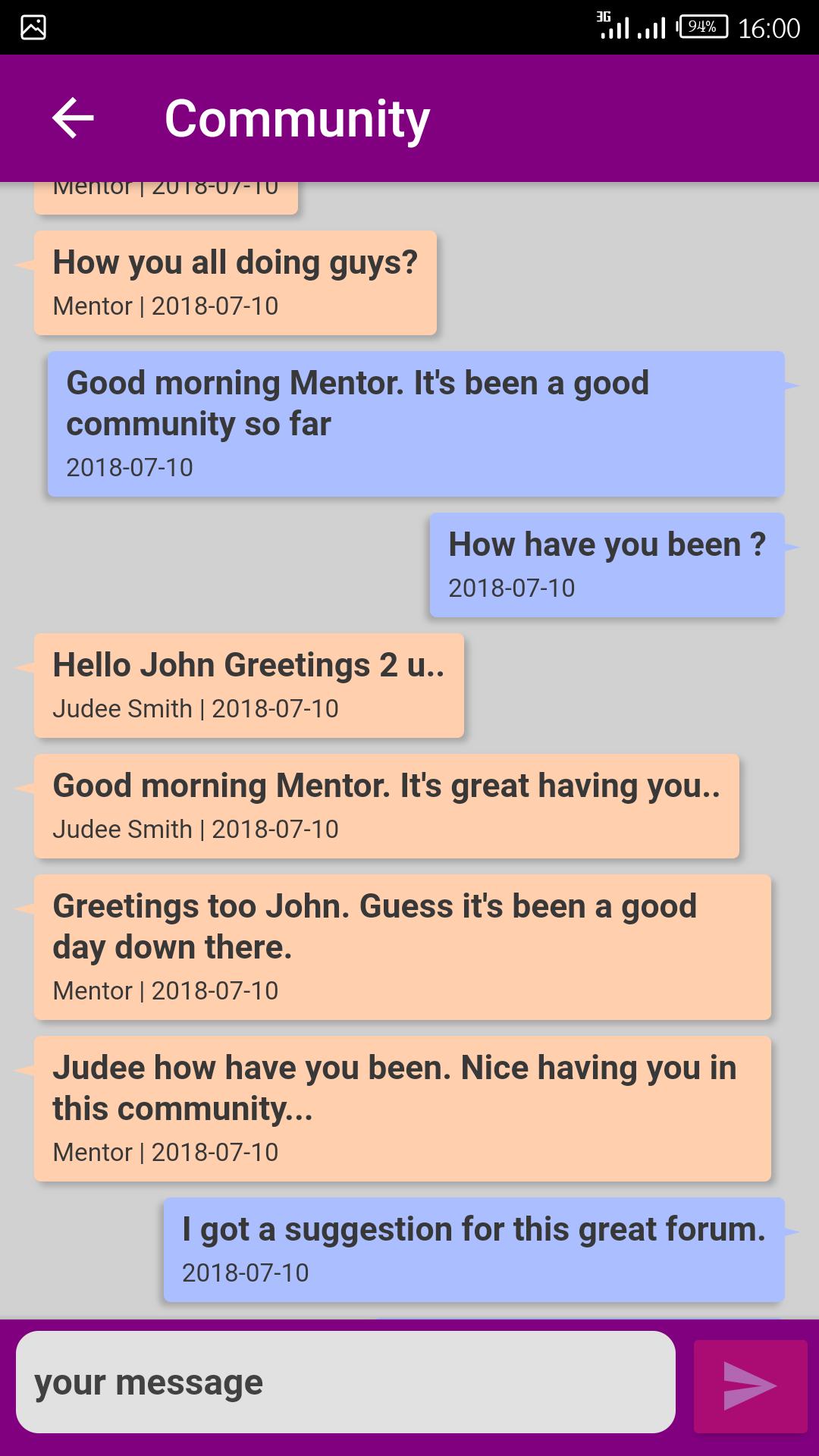
Task: Send the message with the arrow button
Action: (x=750, y=1385)
